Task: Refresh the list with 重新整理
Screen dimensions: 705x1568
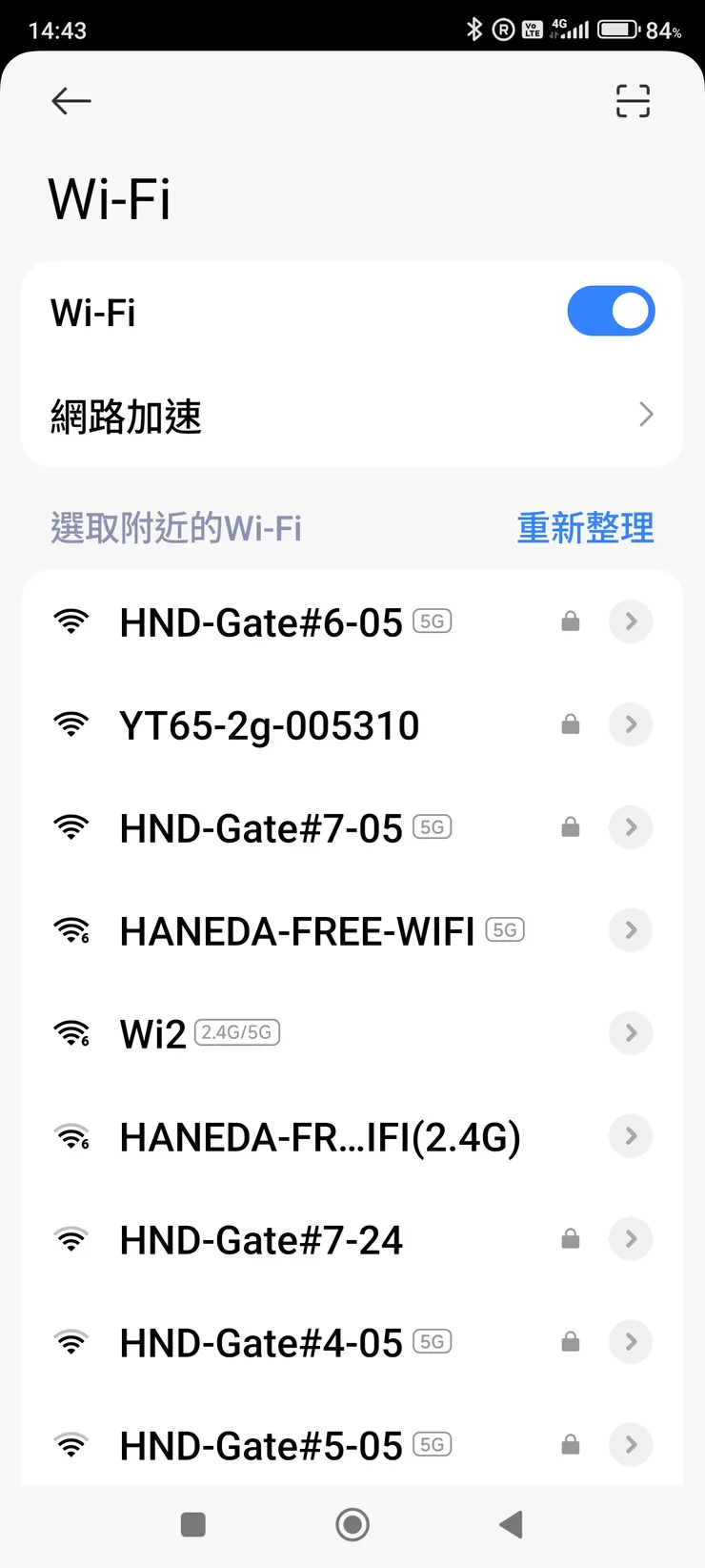Action: point(585,528)
